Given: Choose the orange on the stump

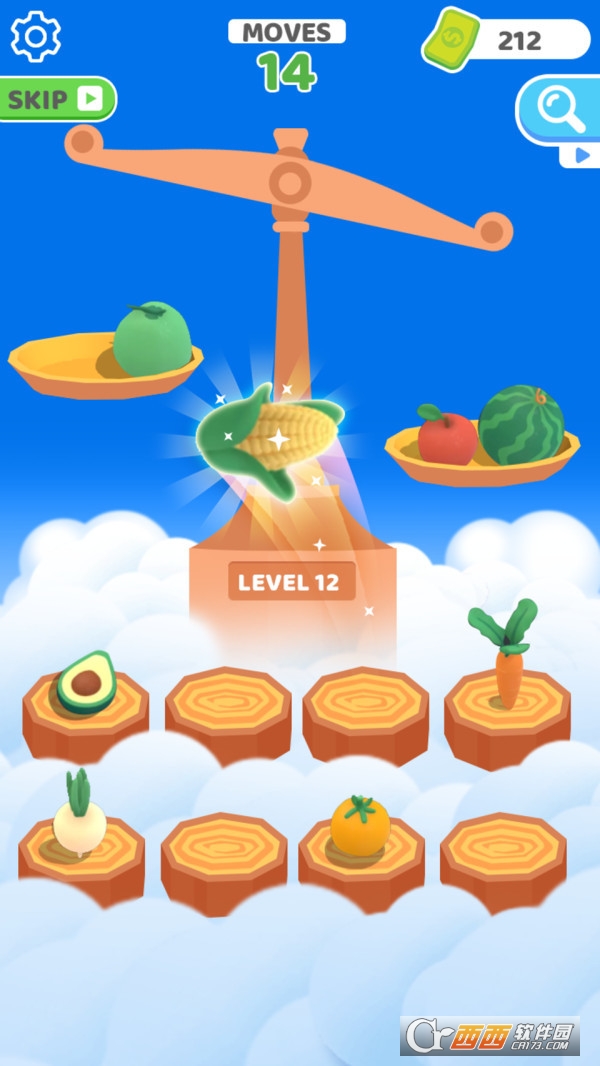Looking at the screenshot, I should click(360, 826).
